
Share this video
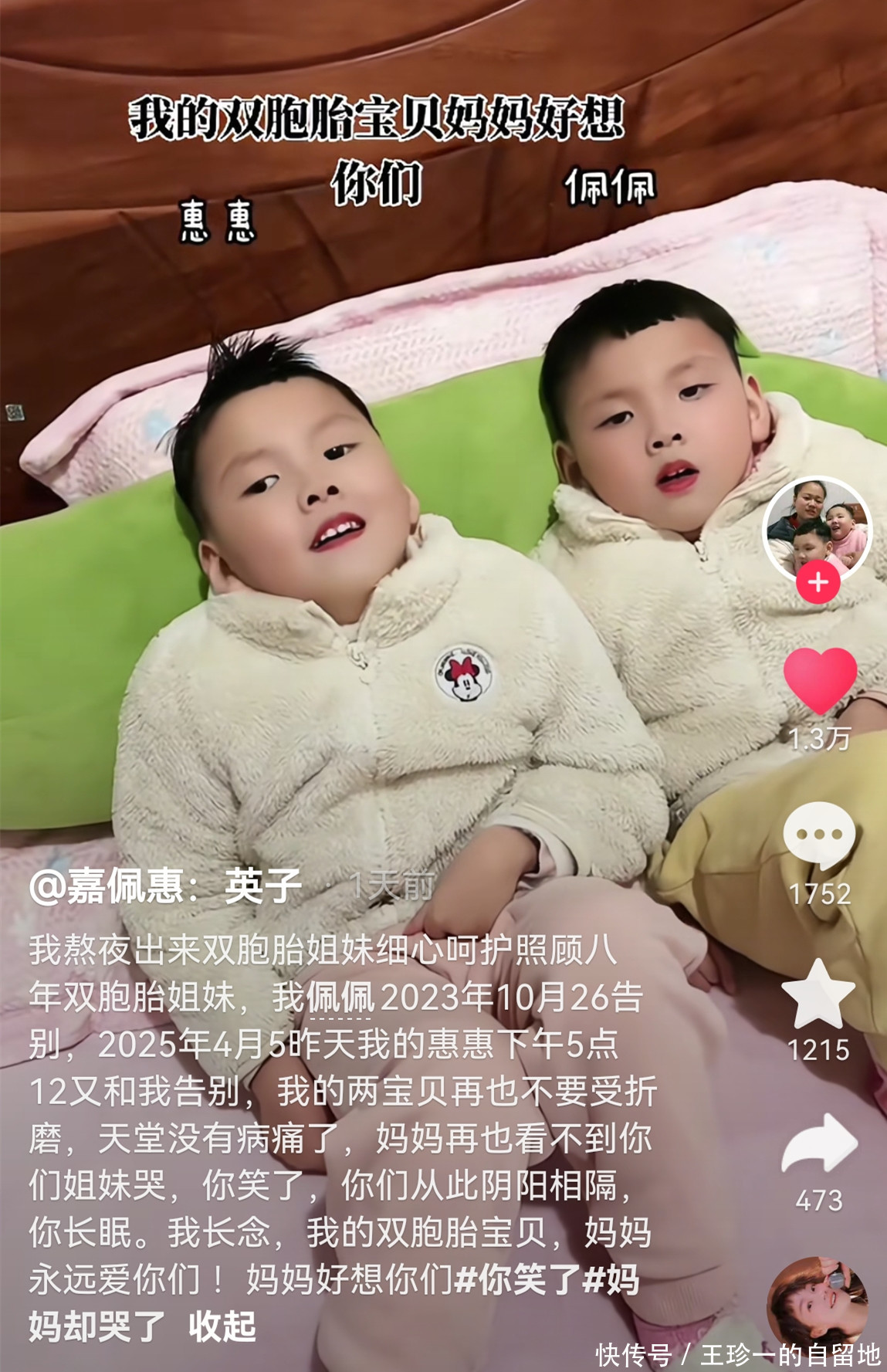[819, 1144]
